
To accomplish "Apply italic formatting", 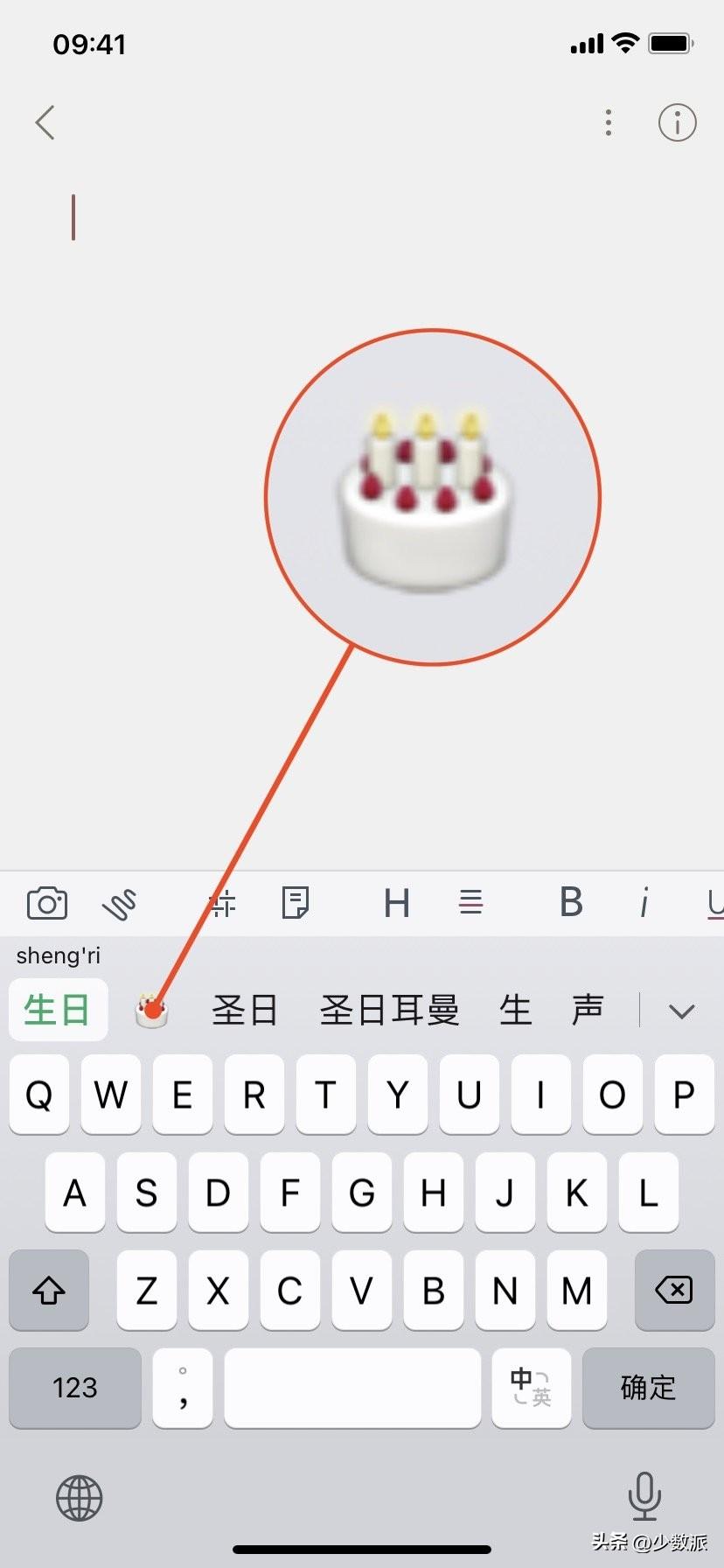I will pos(644,902).
